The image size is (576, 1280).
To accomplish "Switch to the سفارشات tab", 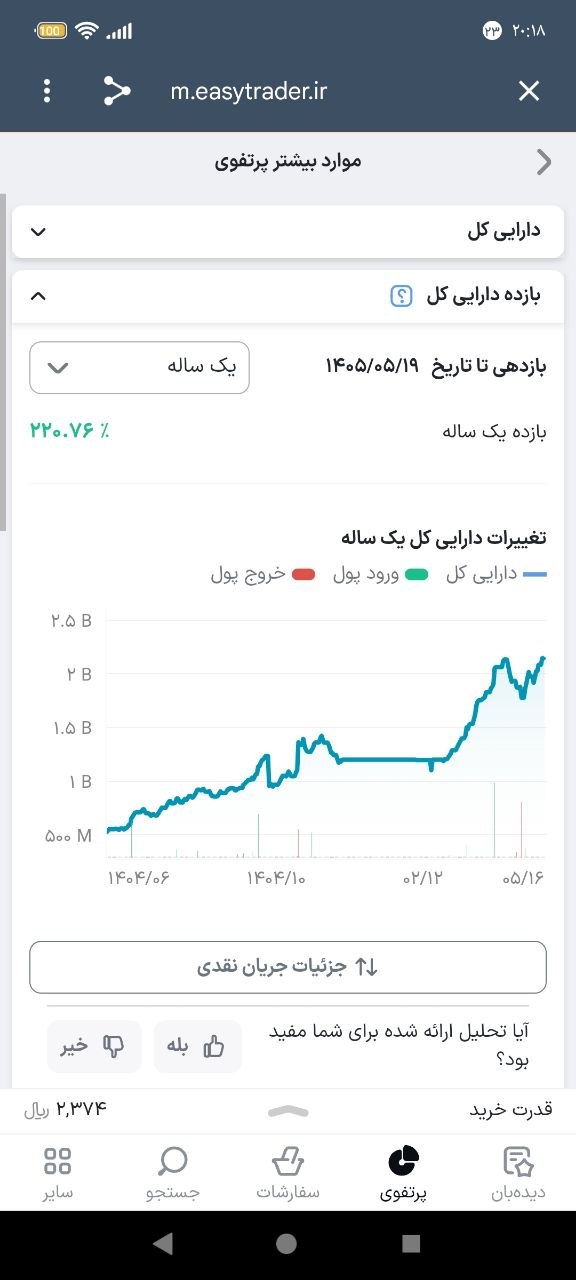I will pyautogui.click(x=288, y=1174).
